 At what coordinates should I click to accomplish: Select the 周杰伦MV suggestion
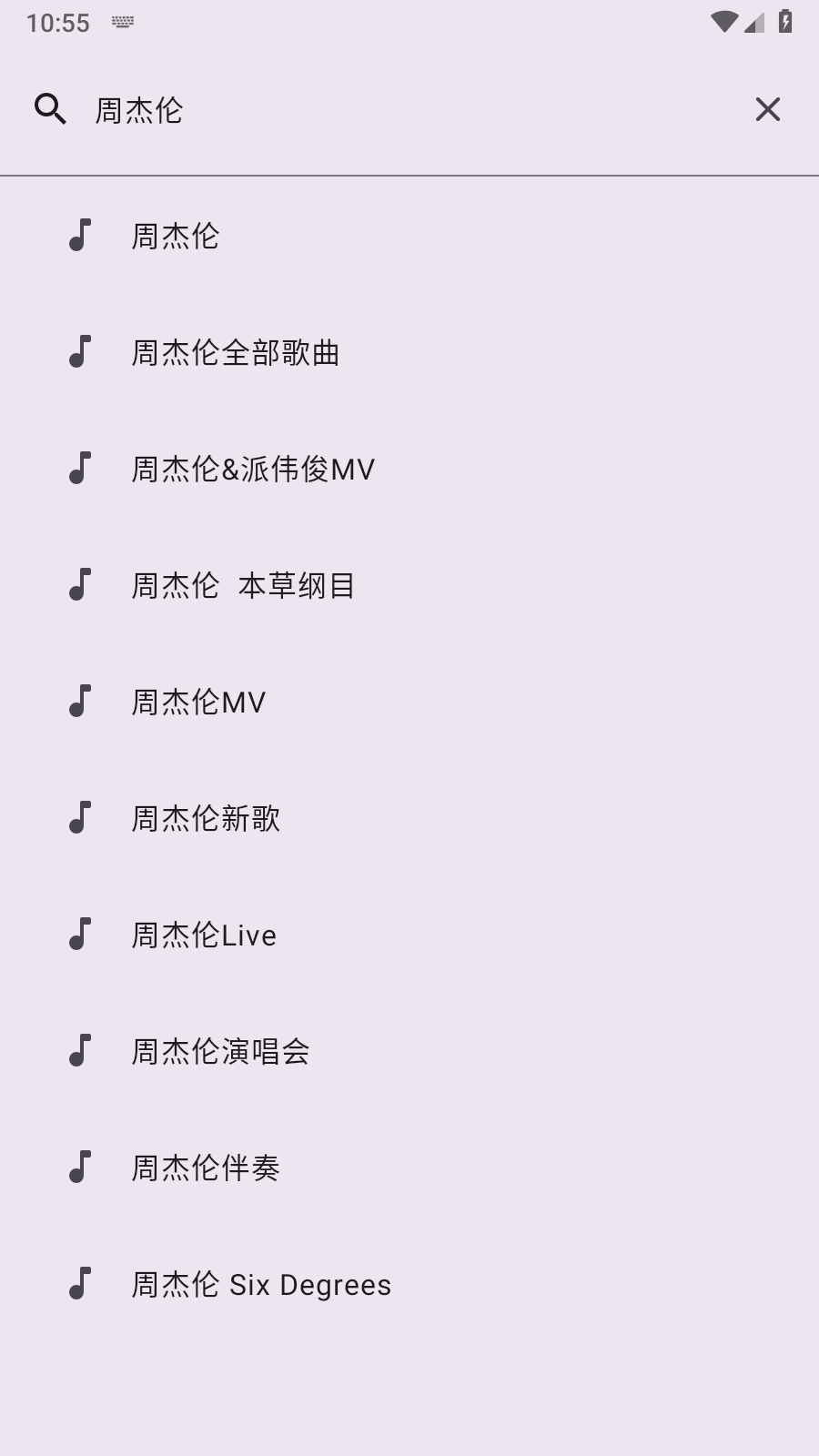(409, 702)
